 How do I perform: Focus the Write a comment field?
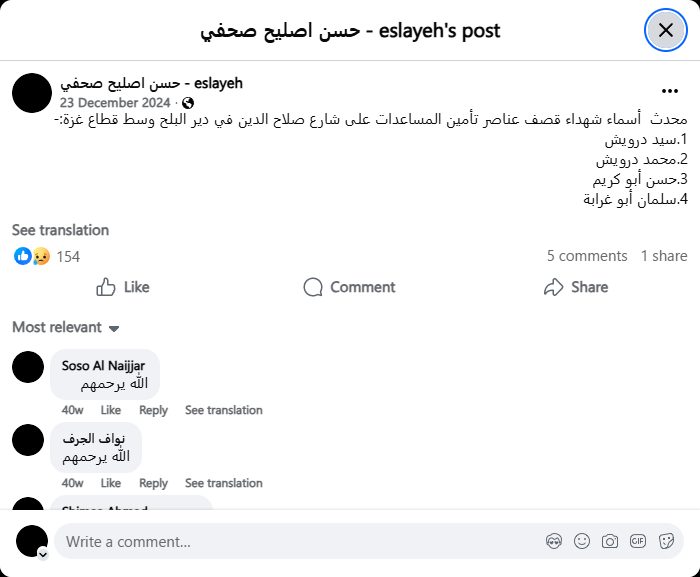(x=290, y=541)
